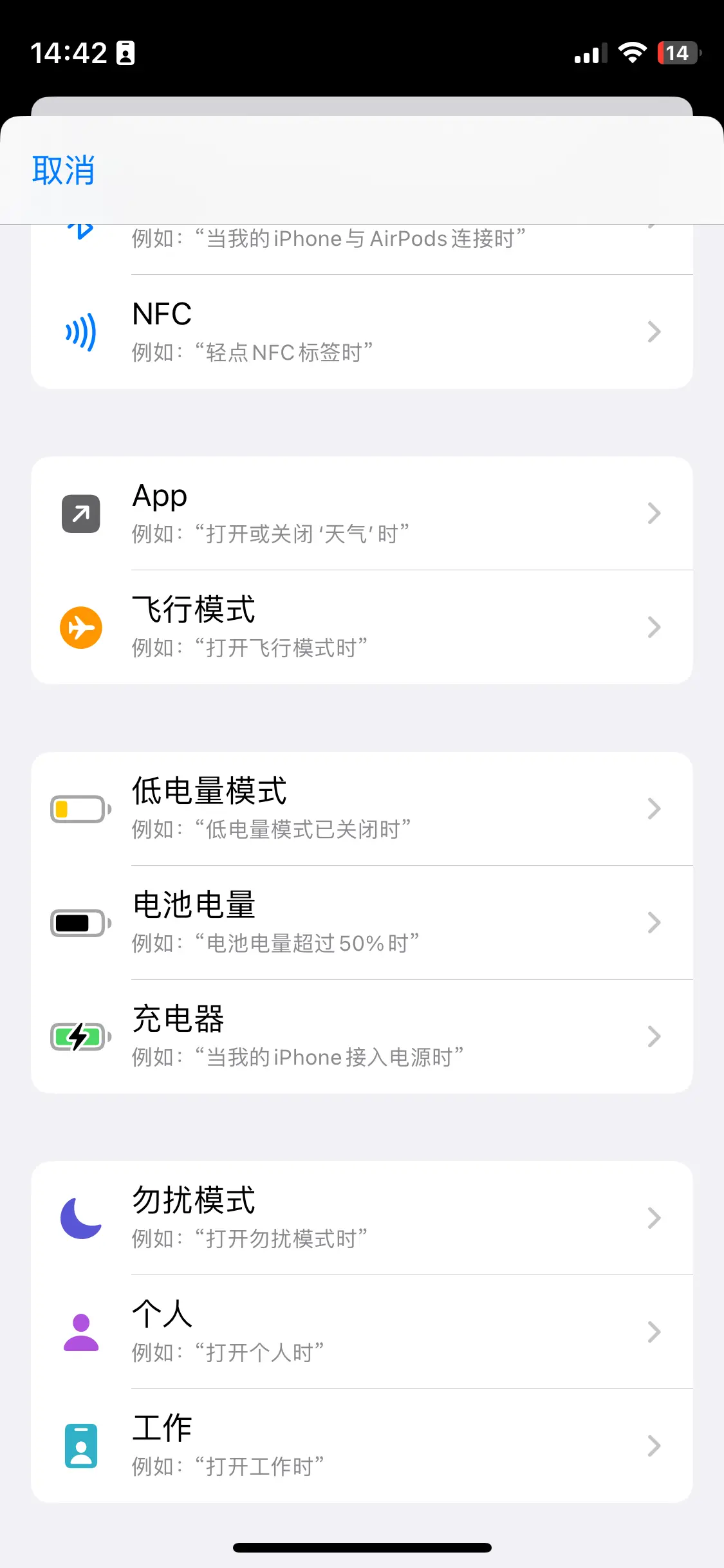This screenshot has height=1568, width=724.
Task: Select the orange airplane mode icon
Action: click(80, 627)
